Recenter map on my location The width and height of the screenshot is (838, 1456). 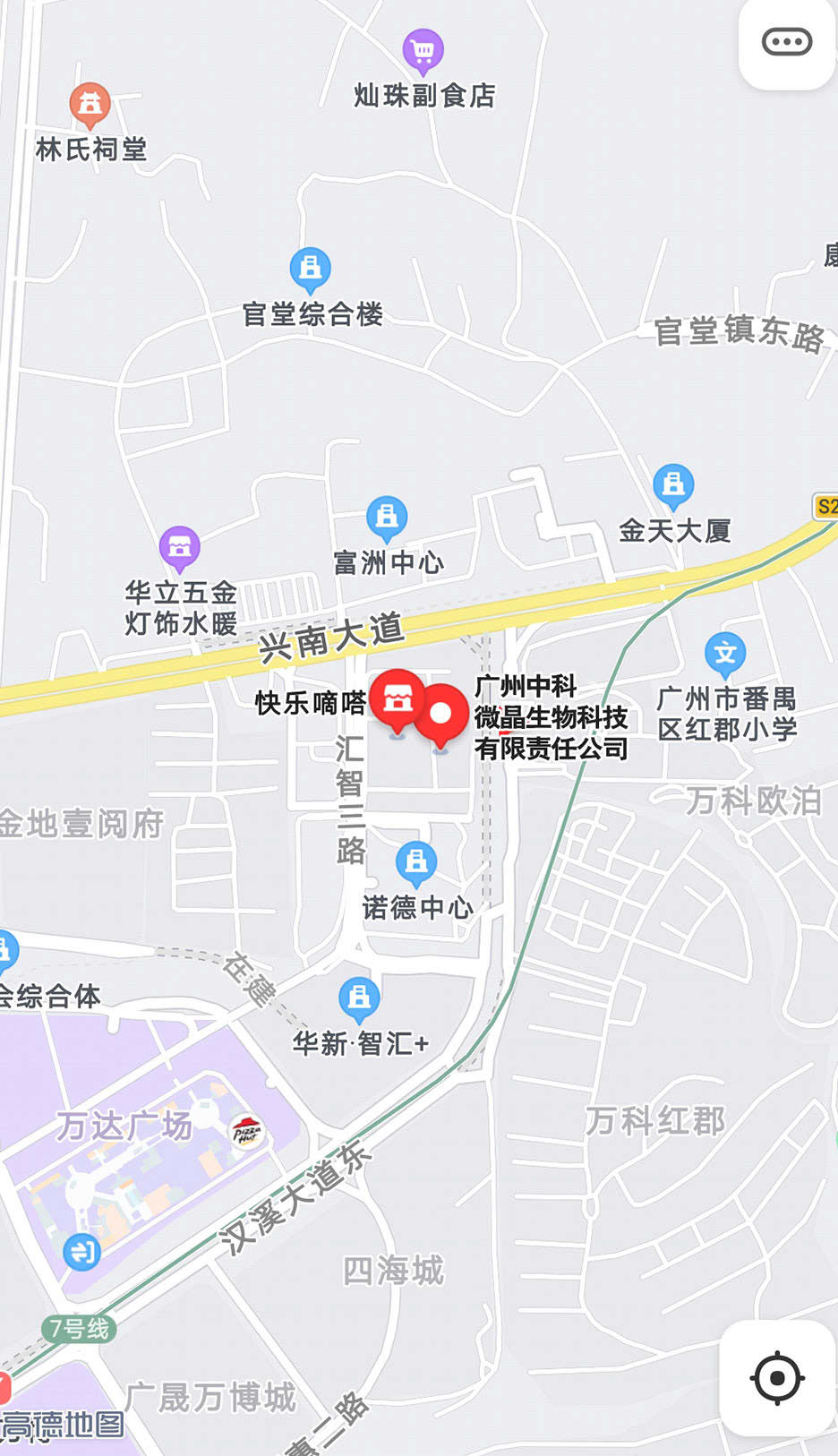pyautogui.click(x=776, y=1378)
